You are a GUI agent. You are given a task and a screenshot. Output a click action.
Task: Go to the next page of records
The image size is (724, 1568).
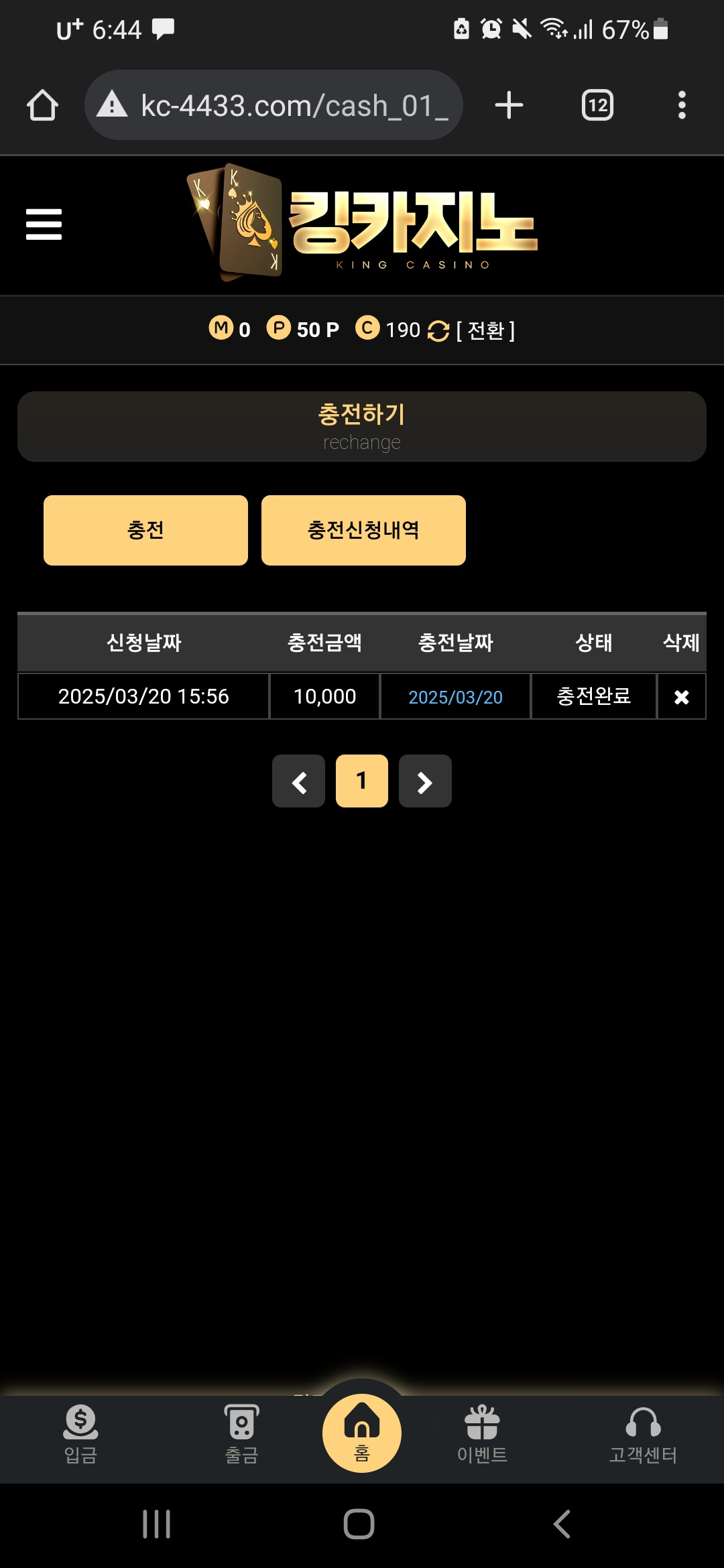click(425, 781)
